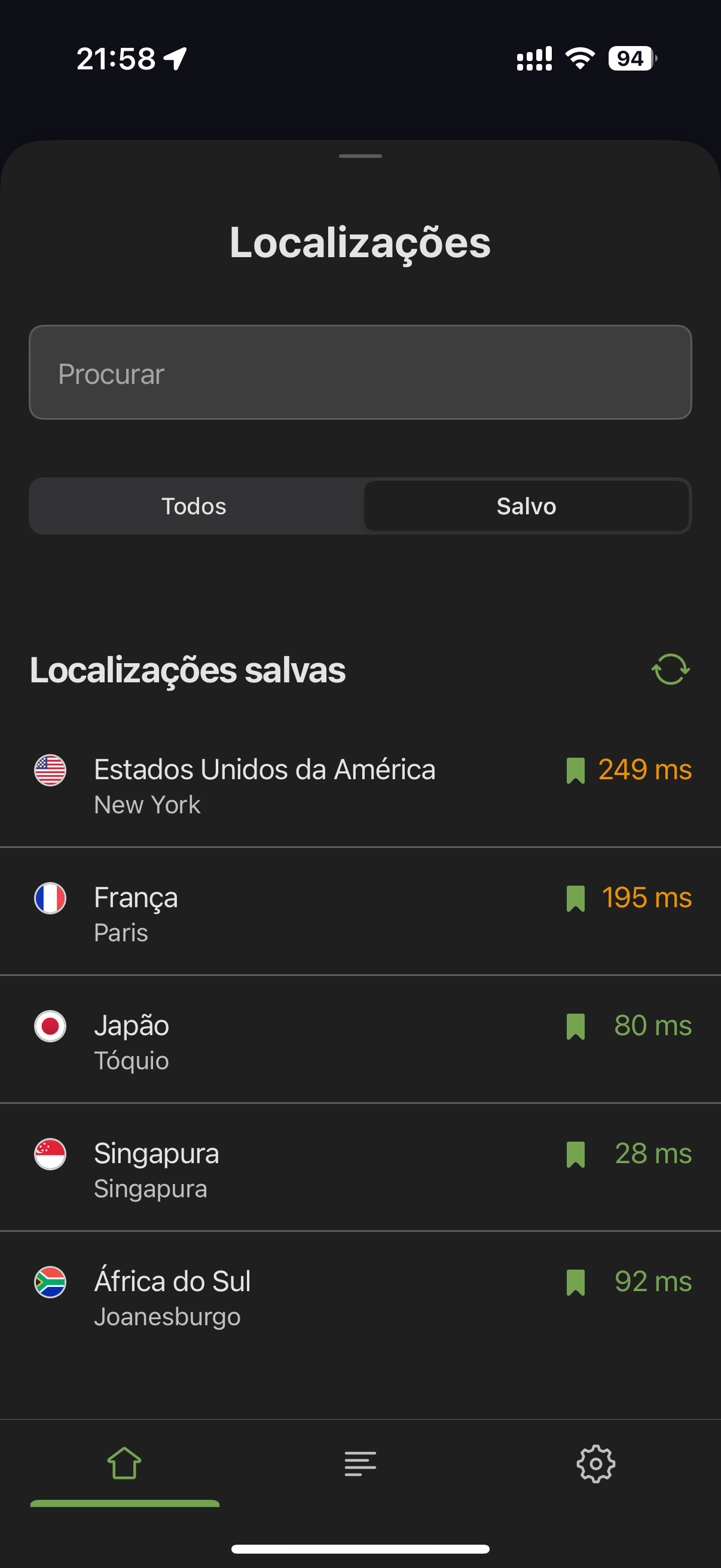This screenshot has width=721, height=1568.
Task: Tap the 249 ms latency for Estados Unidos
Action: tap(645, 770)
